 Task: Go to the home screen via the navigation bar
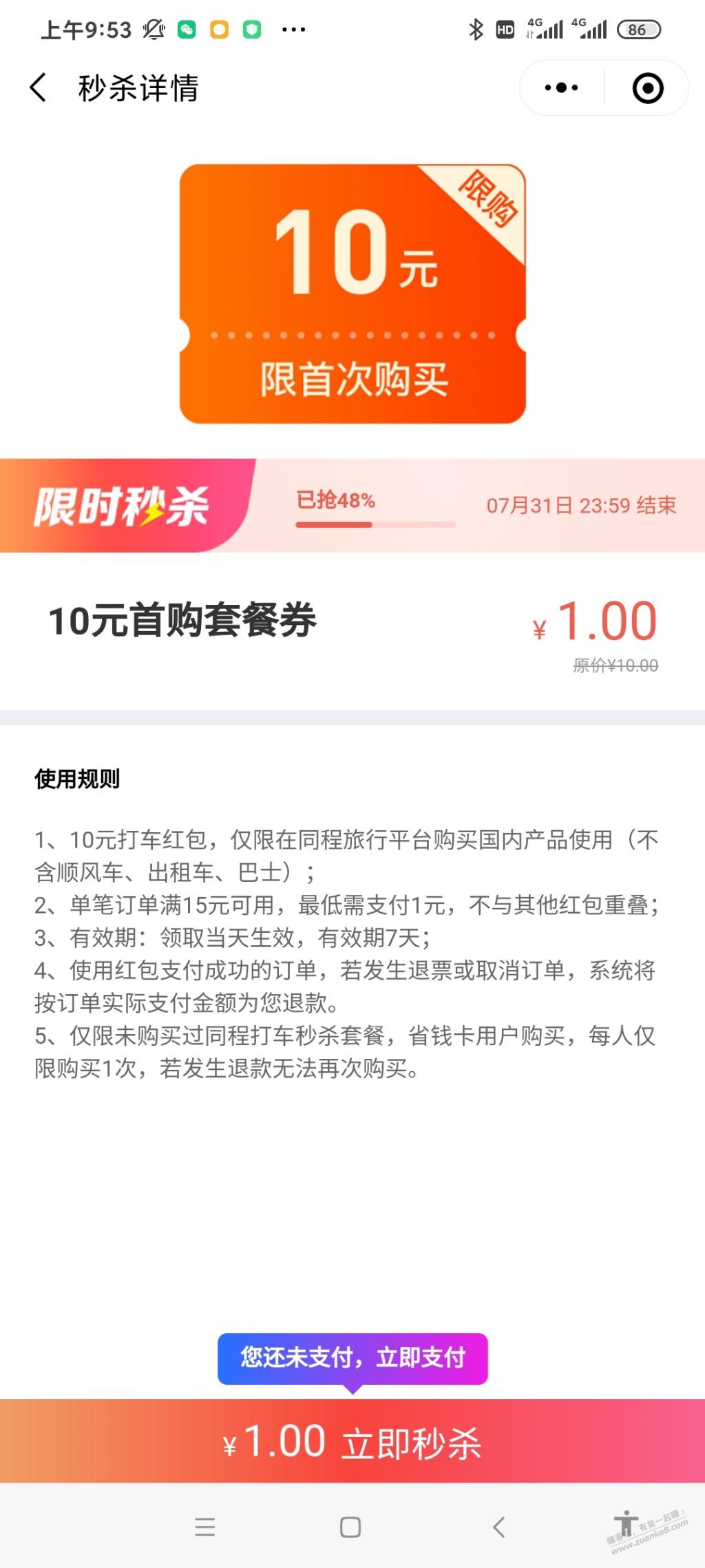350,1527
